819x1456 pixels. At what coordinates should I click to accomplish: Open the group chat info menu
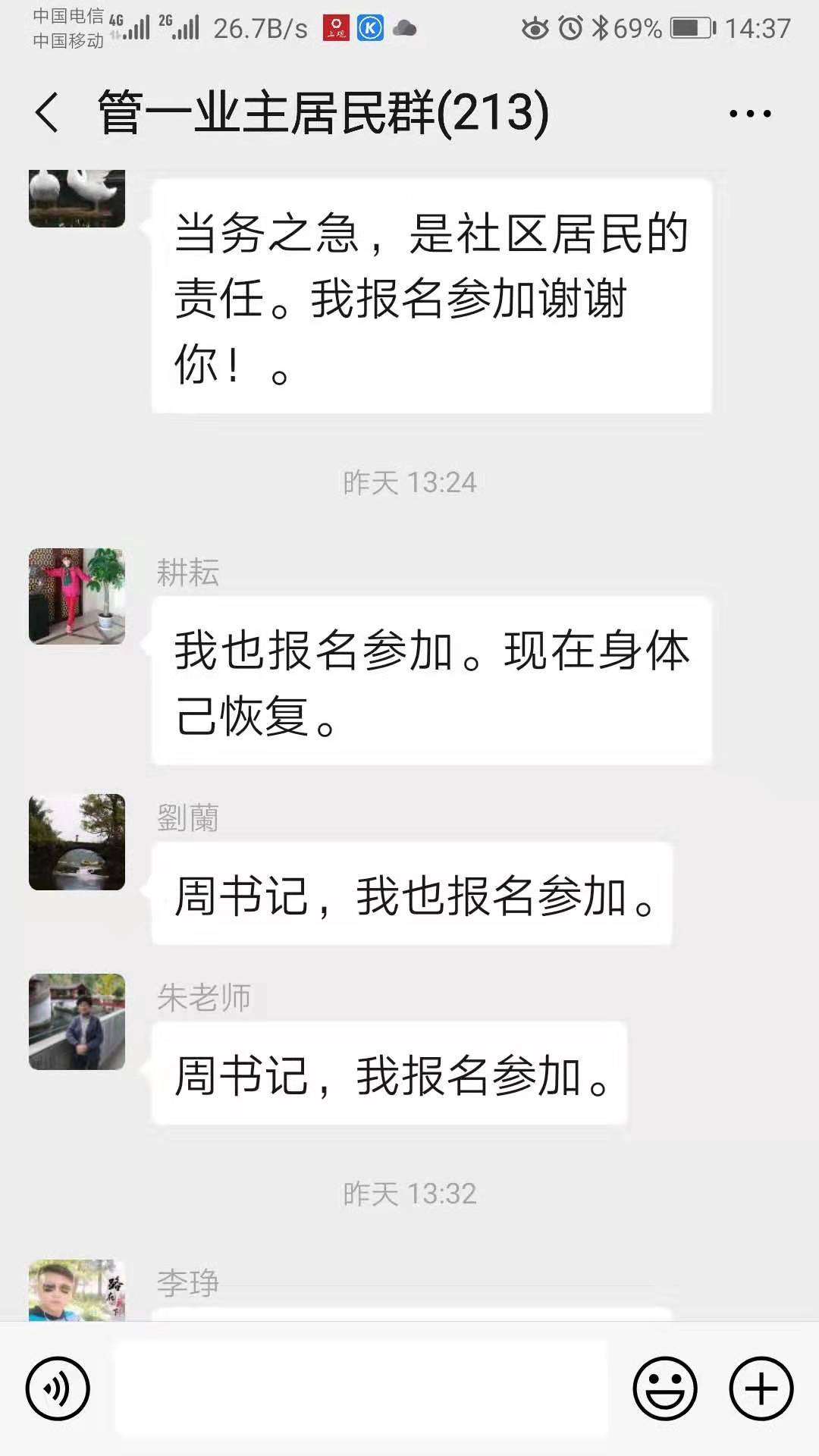[749, 114]
